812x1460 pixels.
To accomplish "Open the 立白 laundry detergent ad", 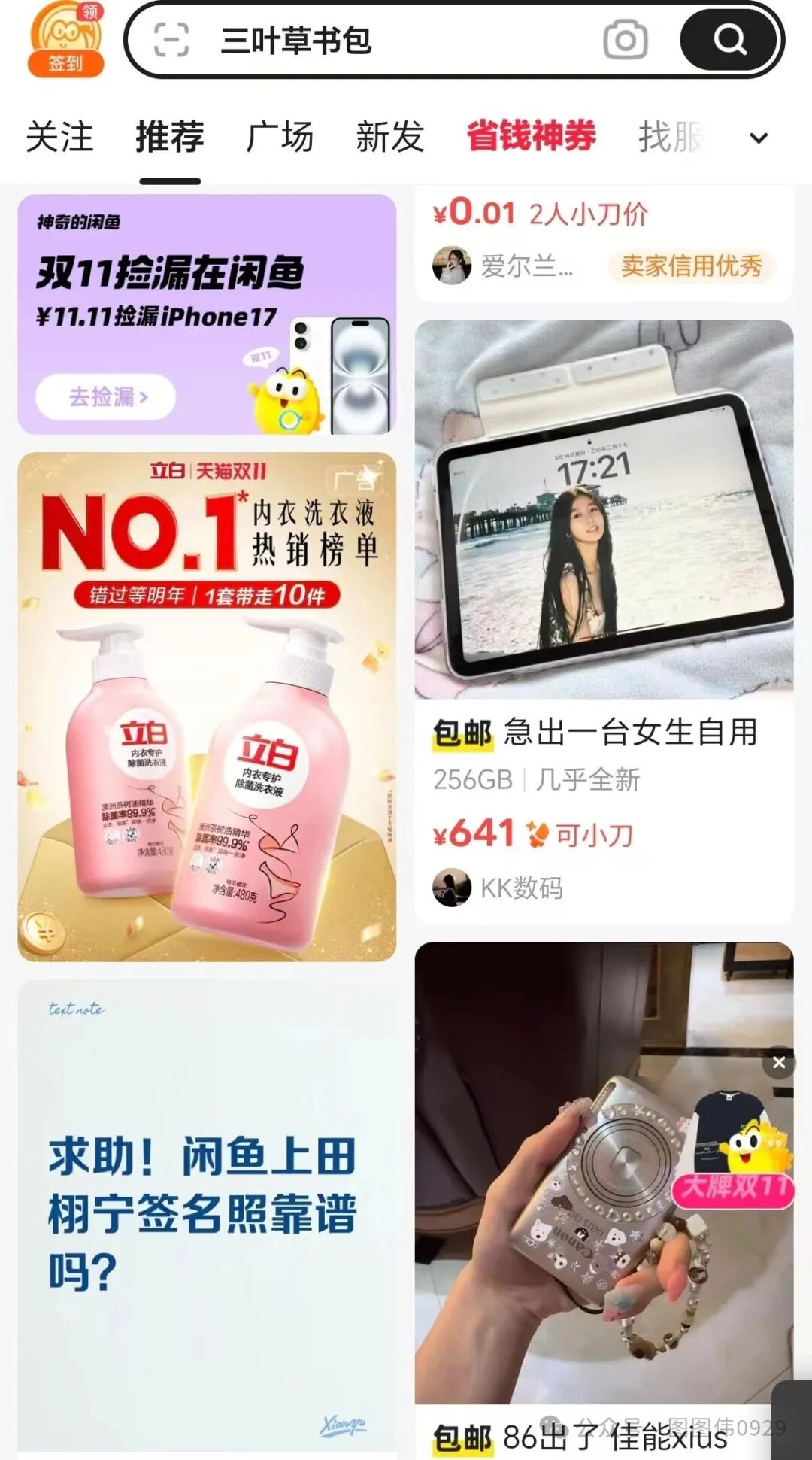I will tap(207, 707).
